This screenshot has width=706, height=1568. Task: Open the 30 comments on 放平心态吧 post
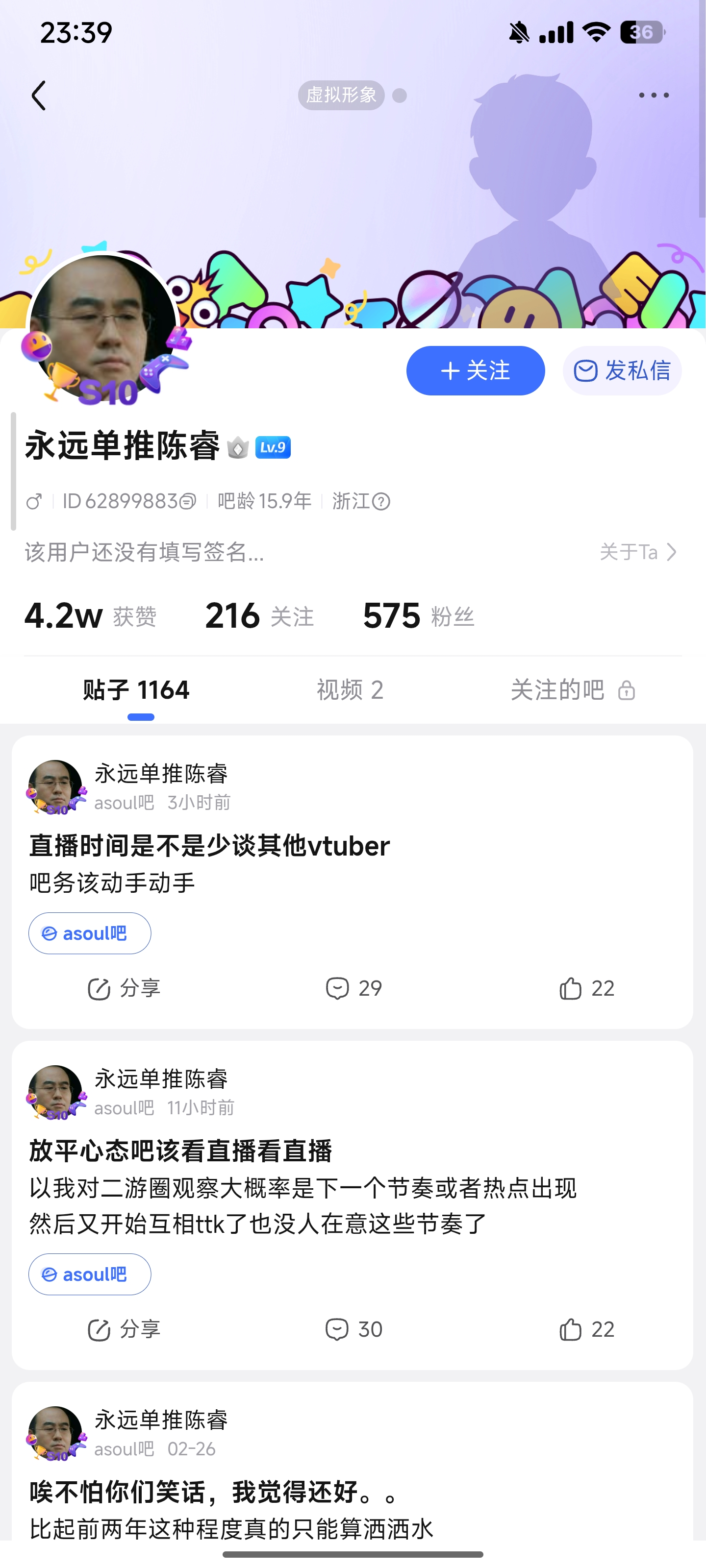[x=353, y=1329]
